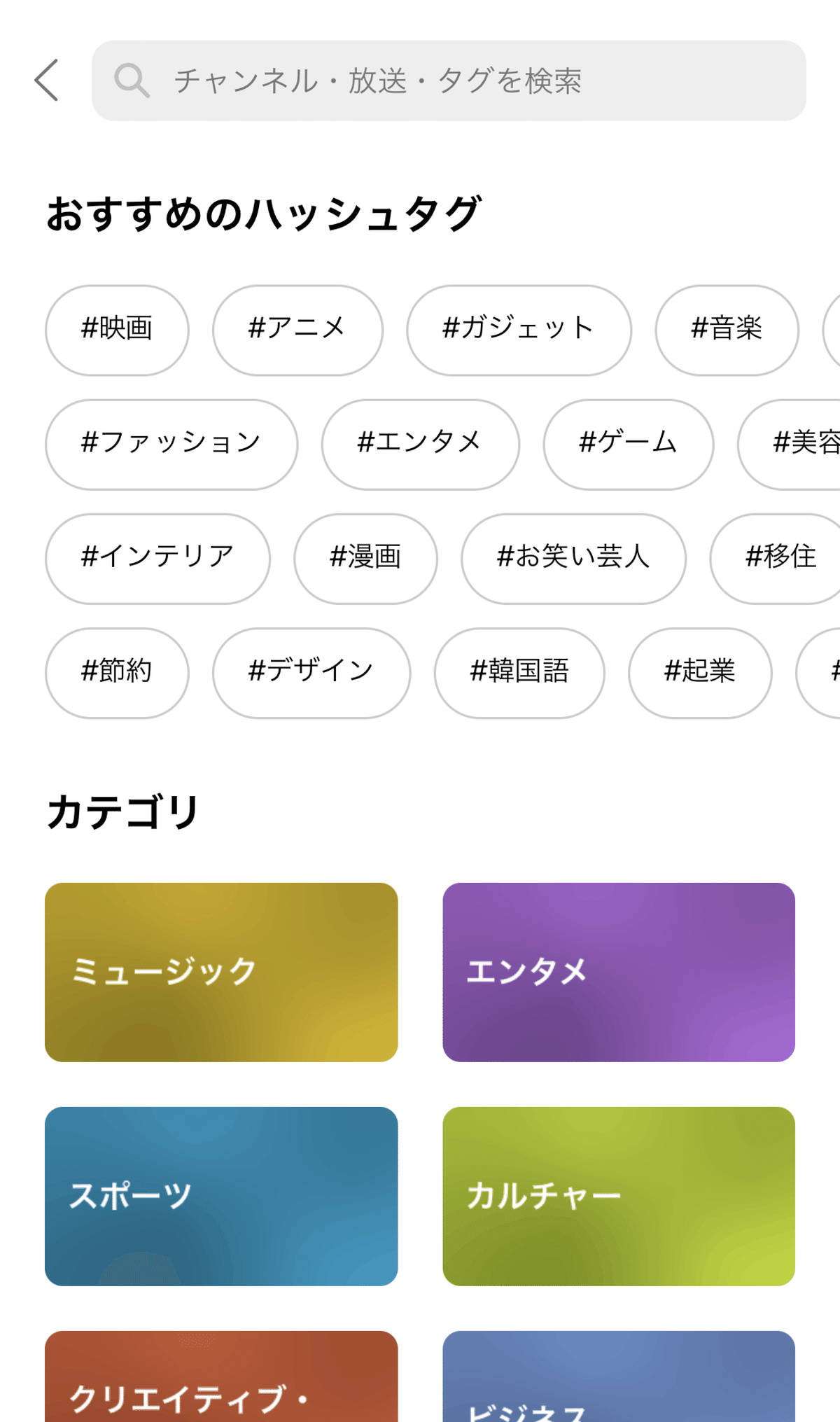Tap the エンタメ category tile

[x=619, y=973]
